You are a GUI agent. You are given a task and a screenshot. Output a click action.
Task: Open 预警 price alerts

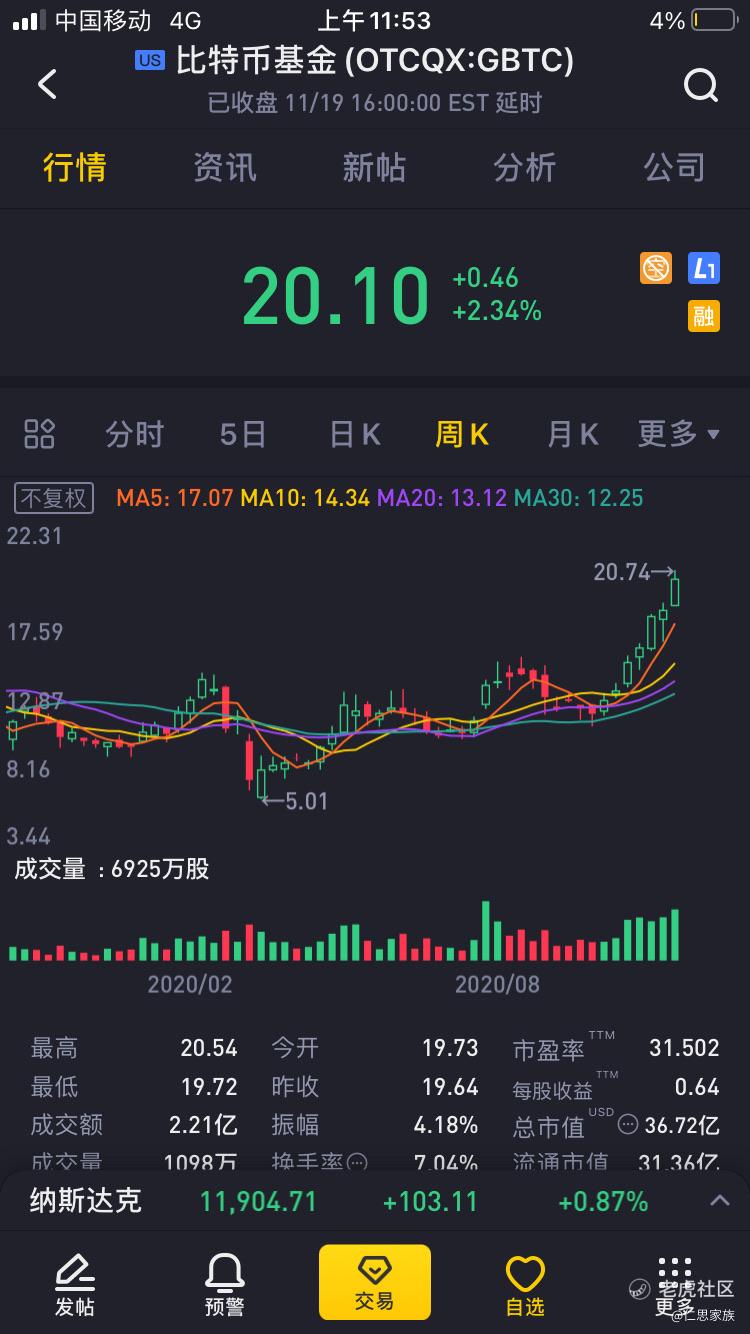(224, 1285)
